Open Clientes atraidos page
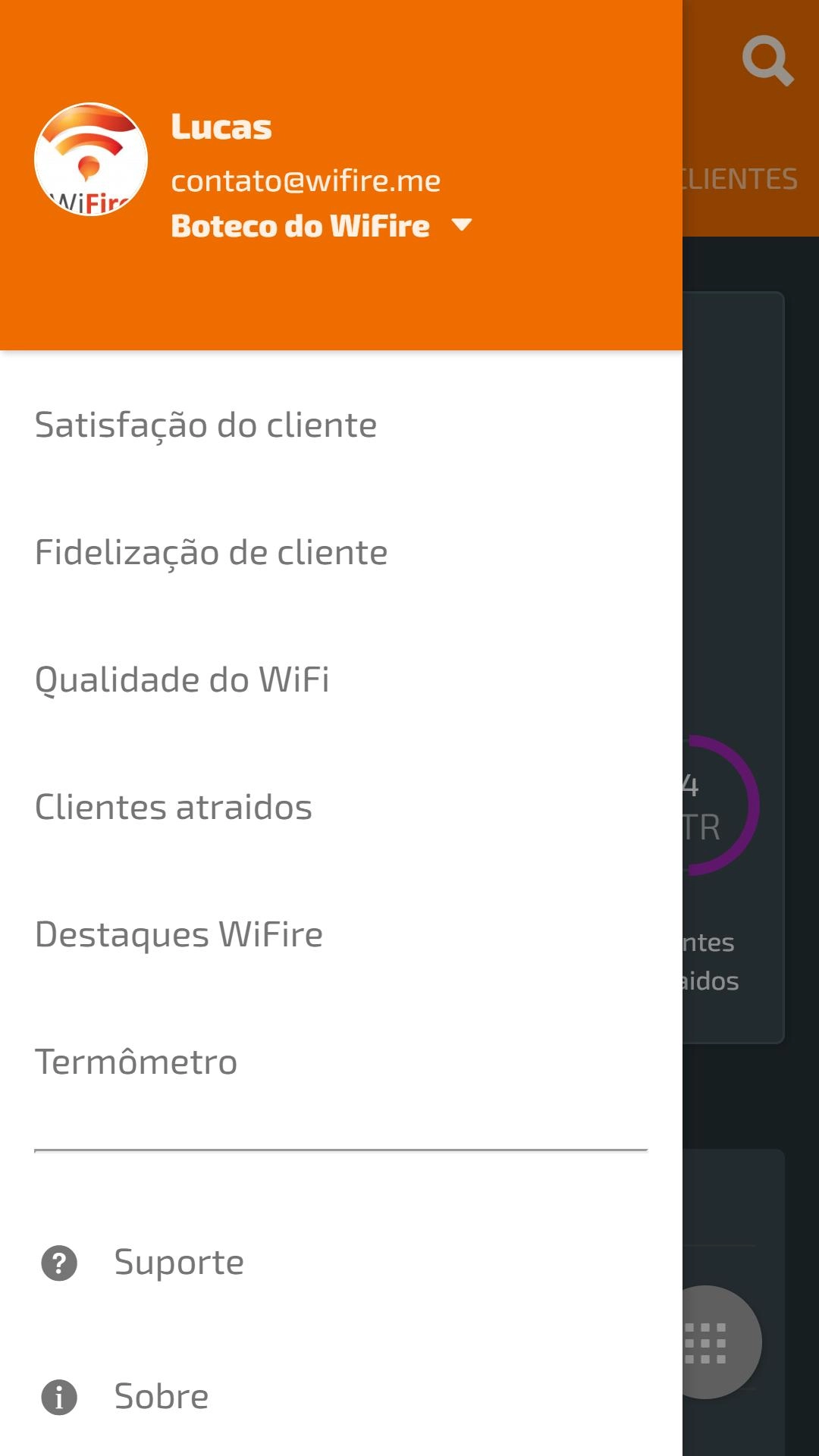 click(x=174, y=807)
